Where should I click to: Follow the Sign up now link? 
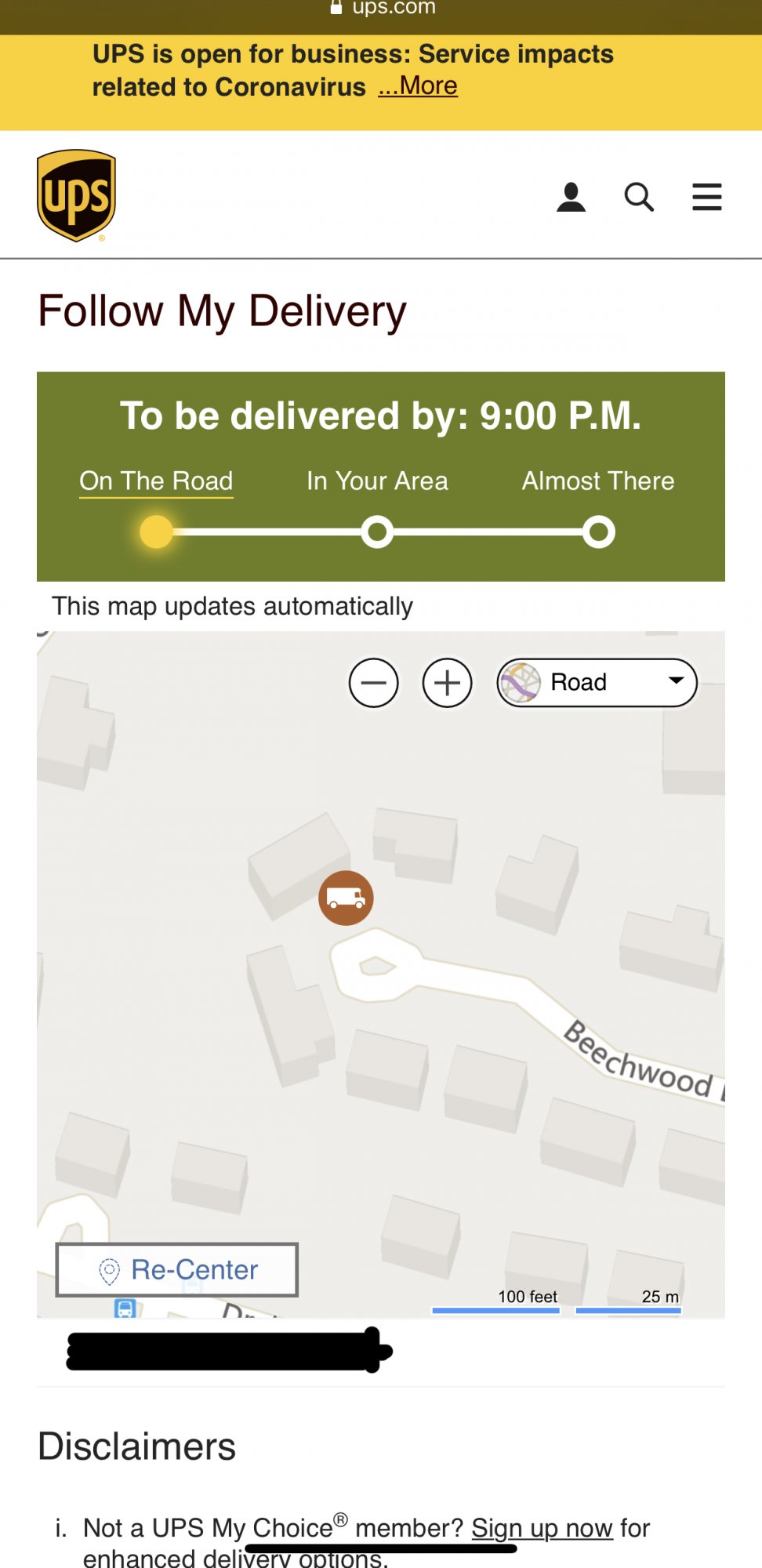coord(542,1528)
